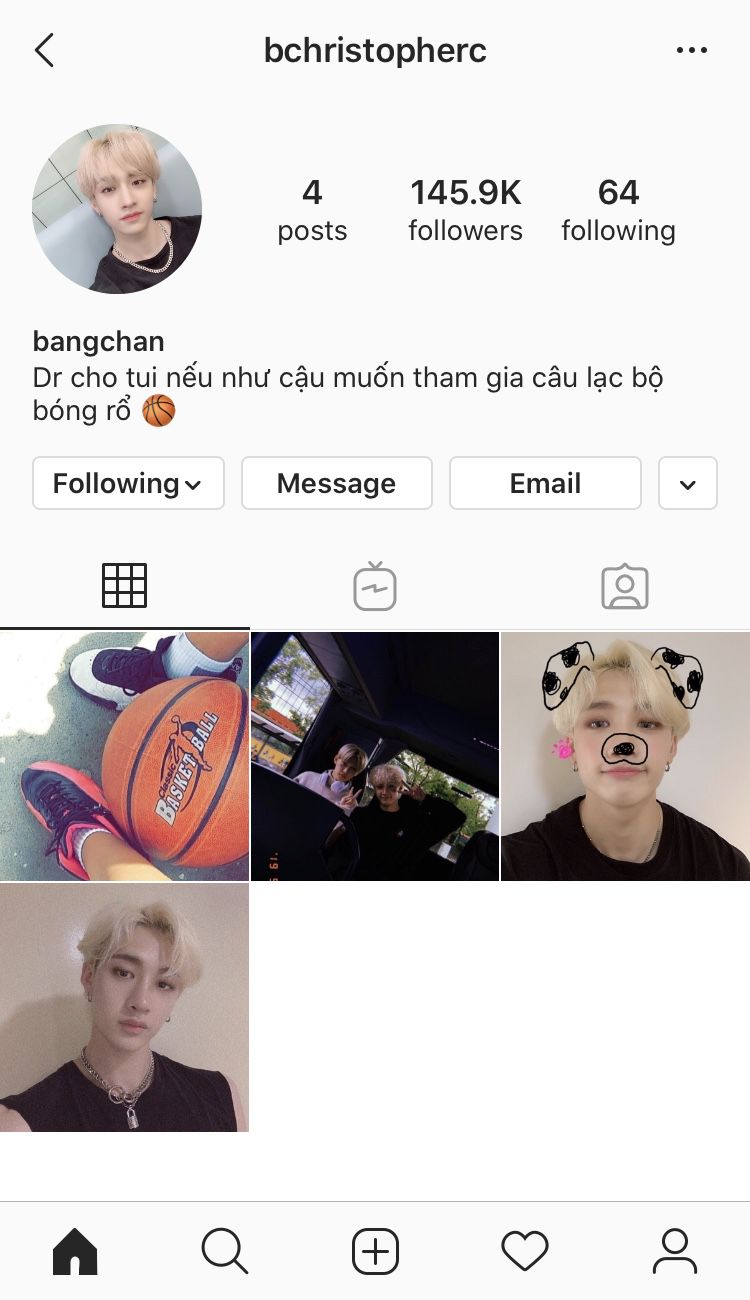
Task: Open the post of two people in a car
Action: [x=375, y=756]
